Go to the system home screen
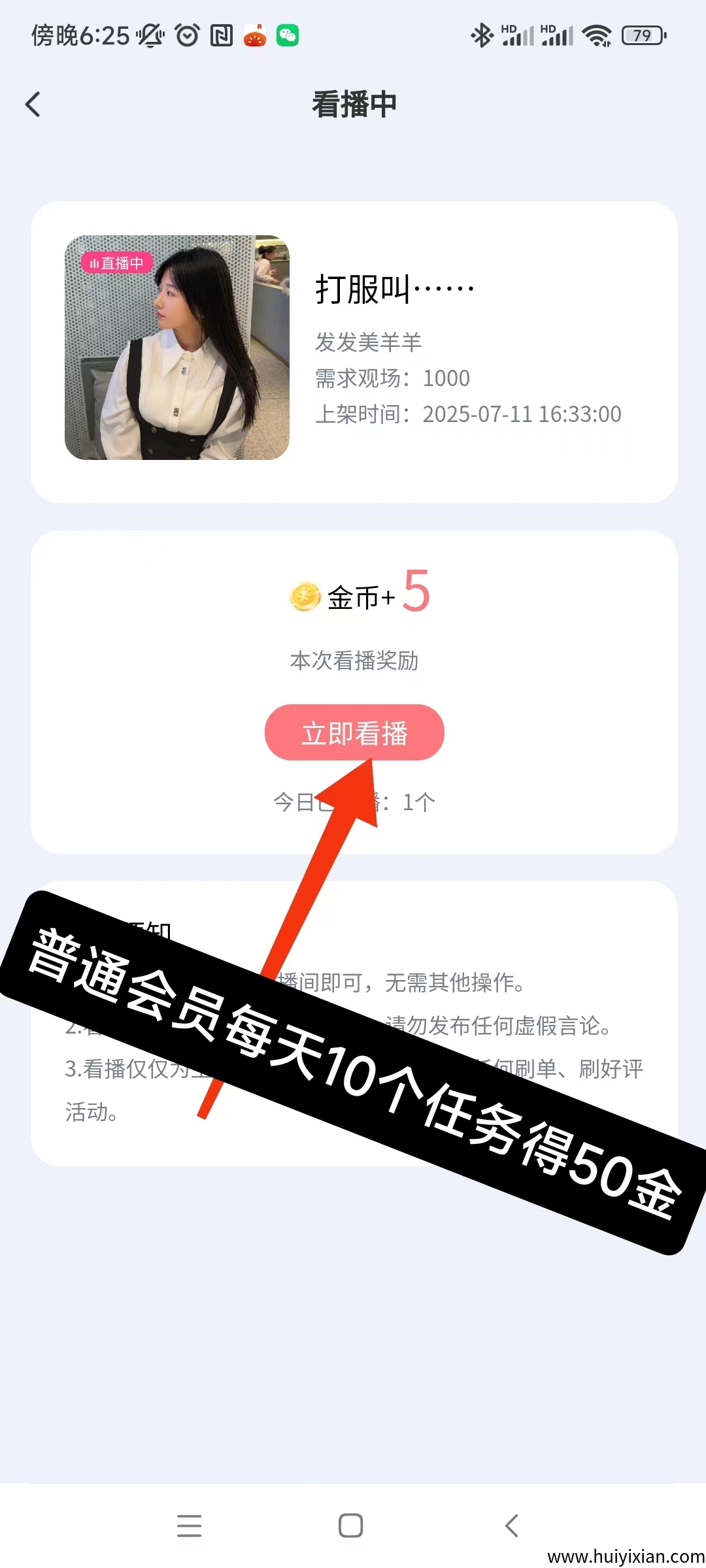This screenshot has height=1568, width=706. point(350,1526)
